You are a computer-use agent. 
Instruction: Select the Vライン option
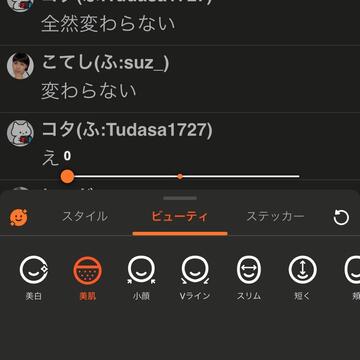click(x=195, y=278)
